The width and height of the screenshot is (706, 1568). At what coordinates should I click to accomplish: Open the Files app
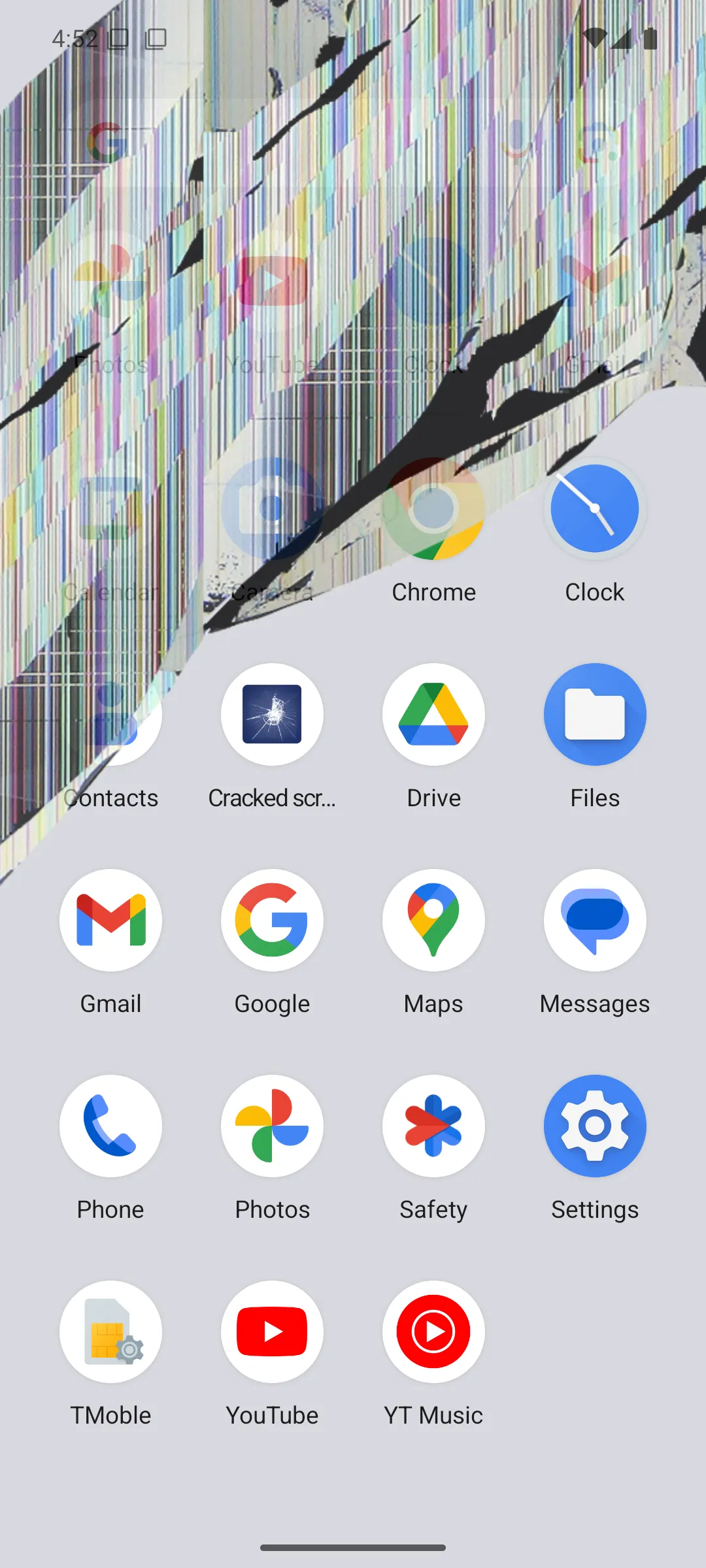coord(594,715)
